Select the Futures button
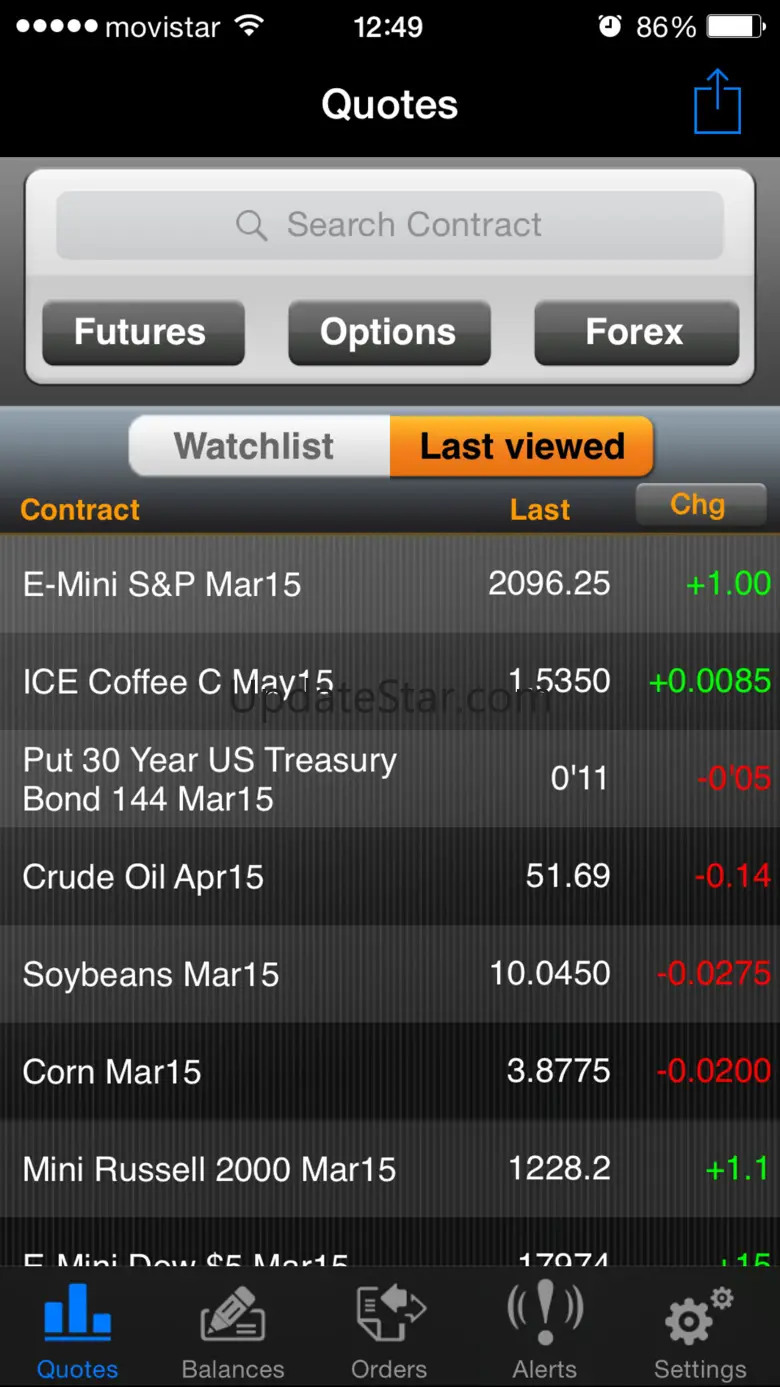The image size is (780, 1387). pyautogui.click(x=143, y=333)
